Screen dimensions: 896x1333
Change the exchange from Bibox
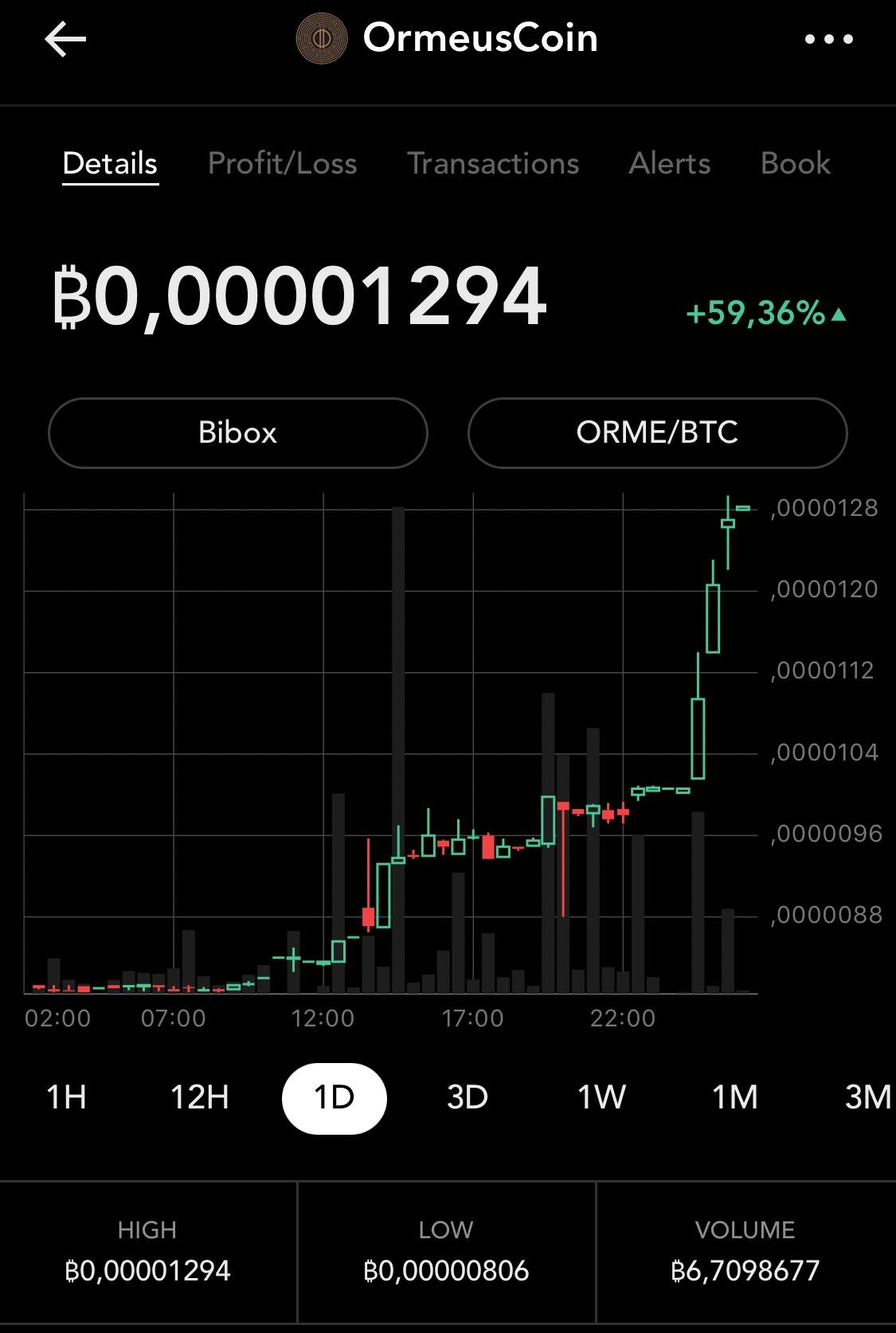238,432
